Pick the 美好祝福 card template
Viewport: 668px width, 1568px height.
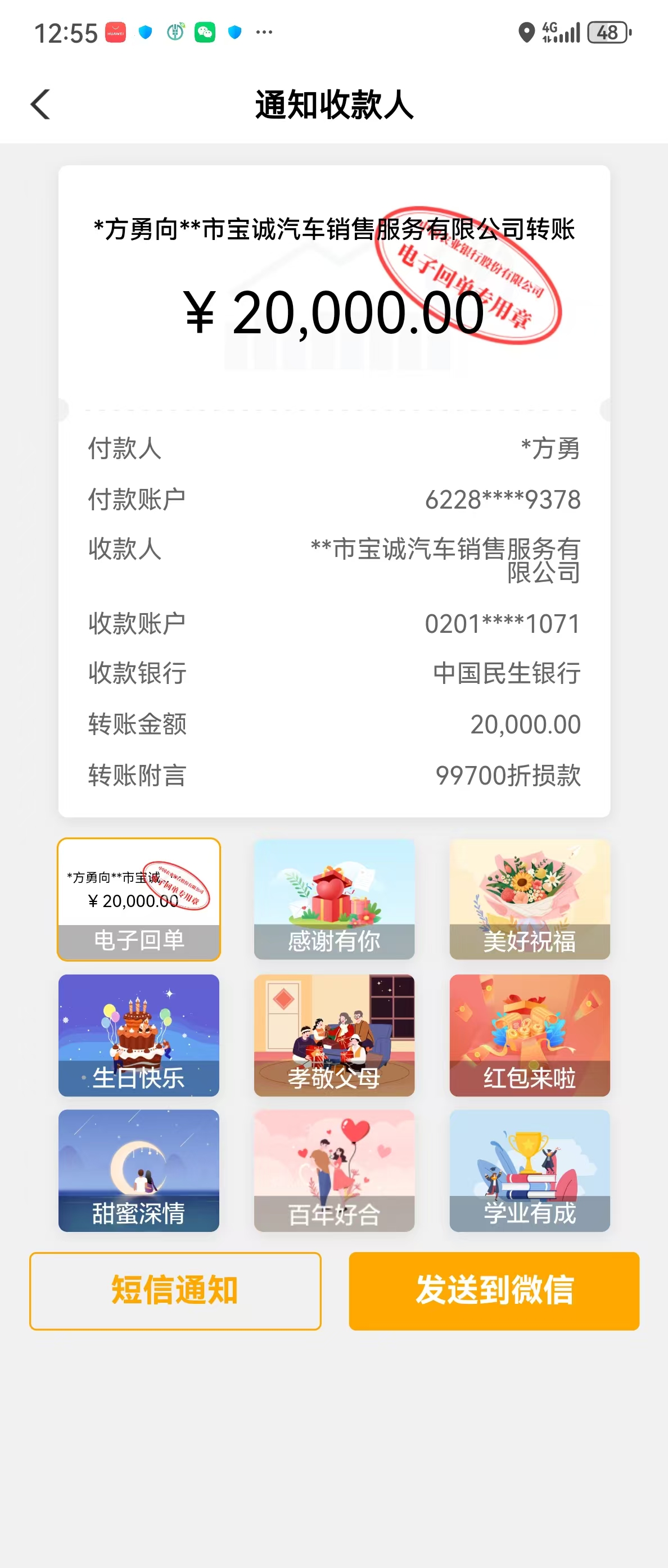[x=529, y=899]
